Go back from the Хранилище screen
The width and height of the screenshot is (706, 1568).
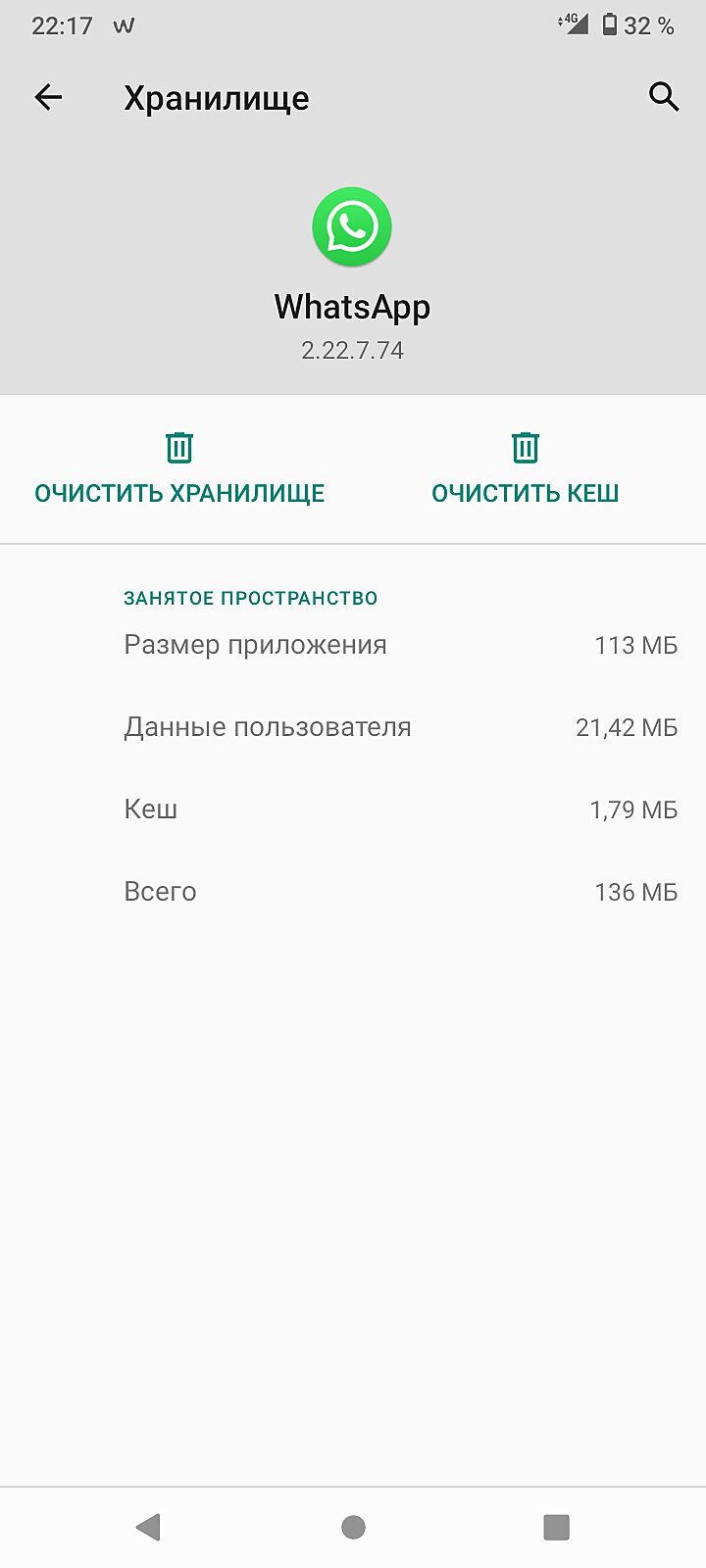pos(48,97)
